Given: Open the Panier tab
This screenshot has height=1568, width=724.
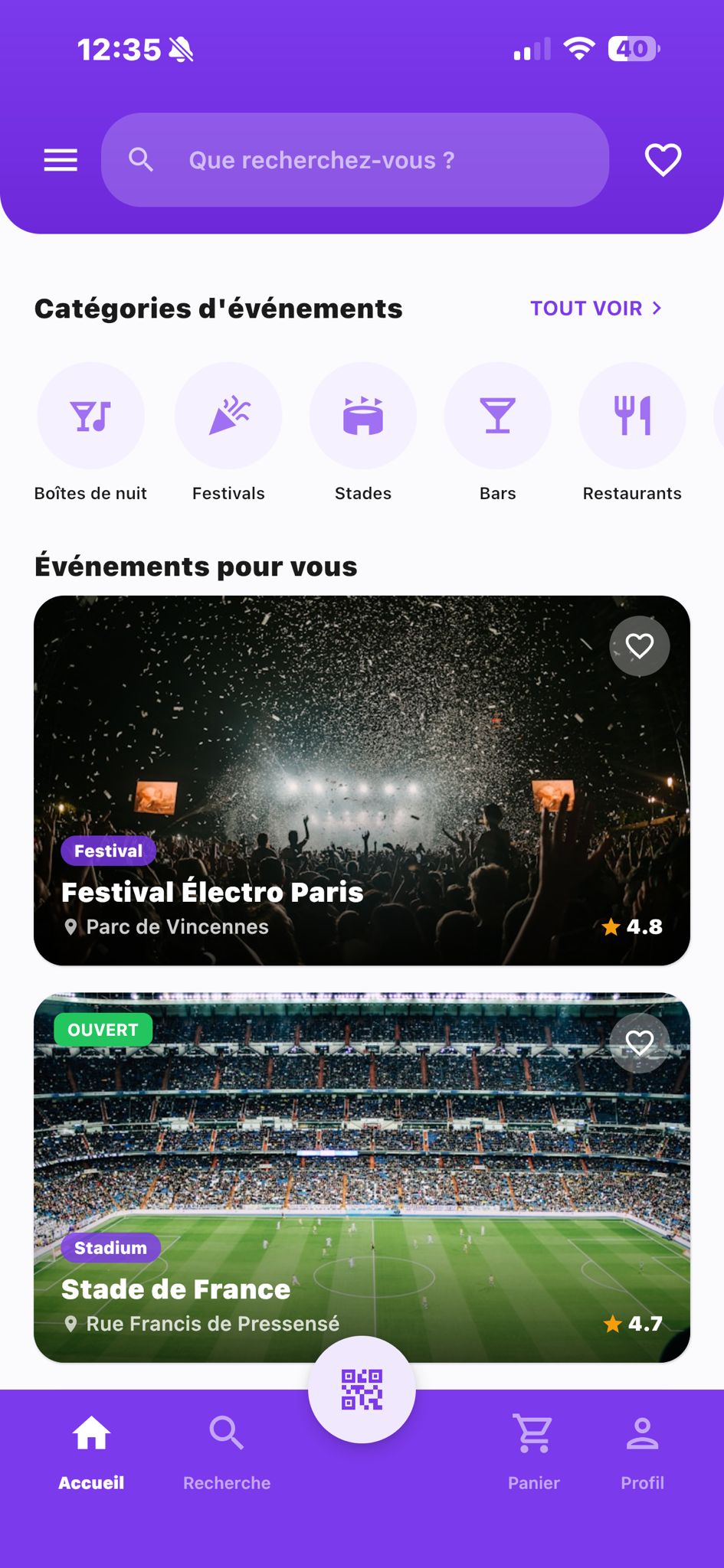Looking at the screenshot, I should pyautogui.click(x=534, y=1452).
